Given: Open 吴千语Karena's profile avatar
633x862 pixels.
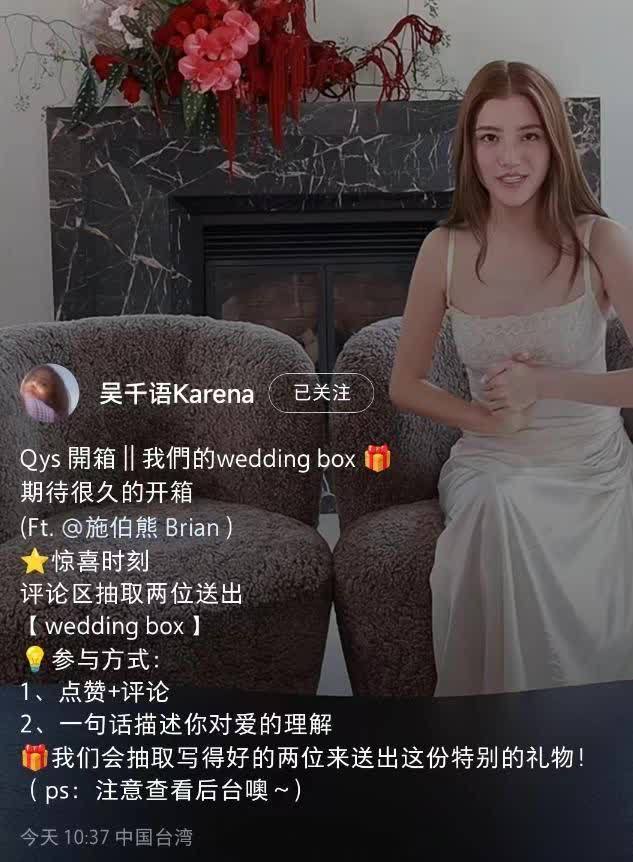Looking at the screenshot, I should pyautogui.click(x=49, y=393).
